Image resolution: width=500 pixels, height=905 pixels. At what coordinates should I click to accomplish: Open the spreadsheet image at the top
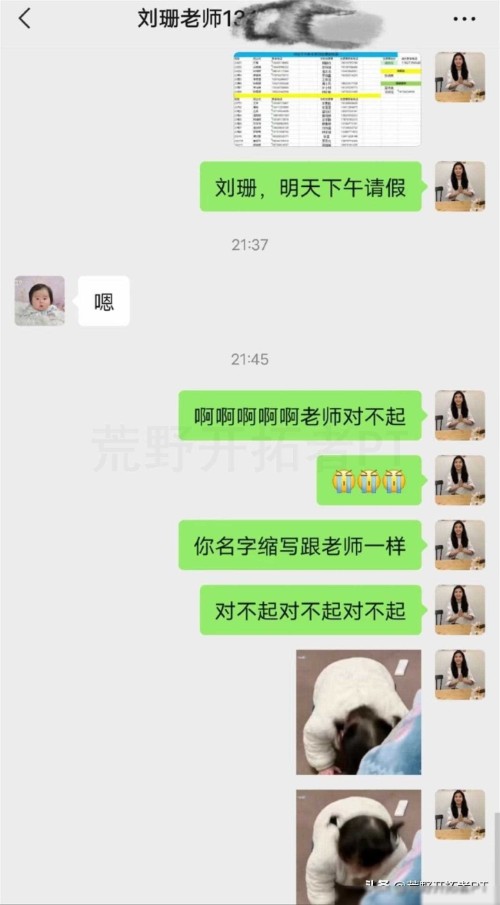pyautogui.click(x=327, y=99)
